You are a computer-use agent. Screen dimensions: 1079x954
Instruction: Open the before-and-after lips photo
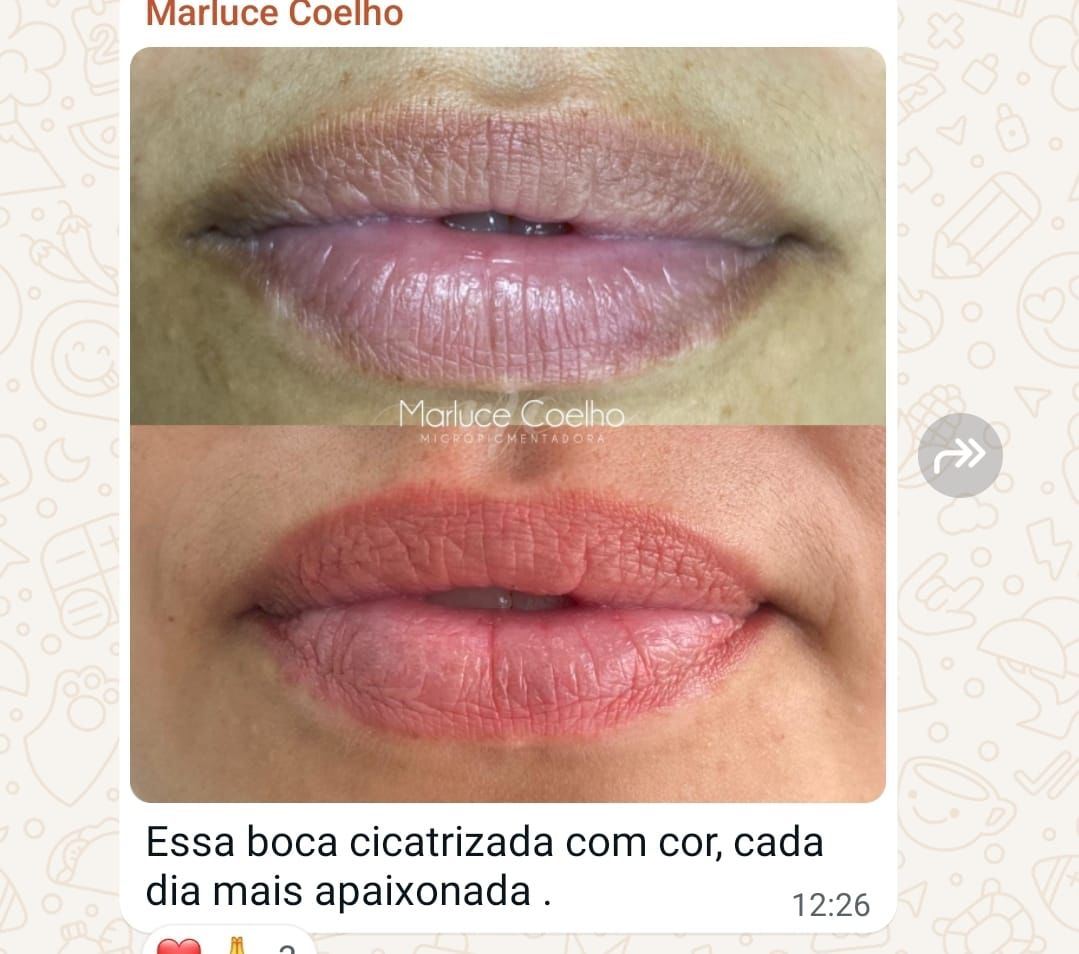tap(507, 425)
